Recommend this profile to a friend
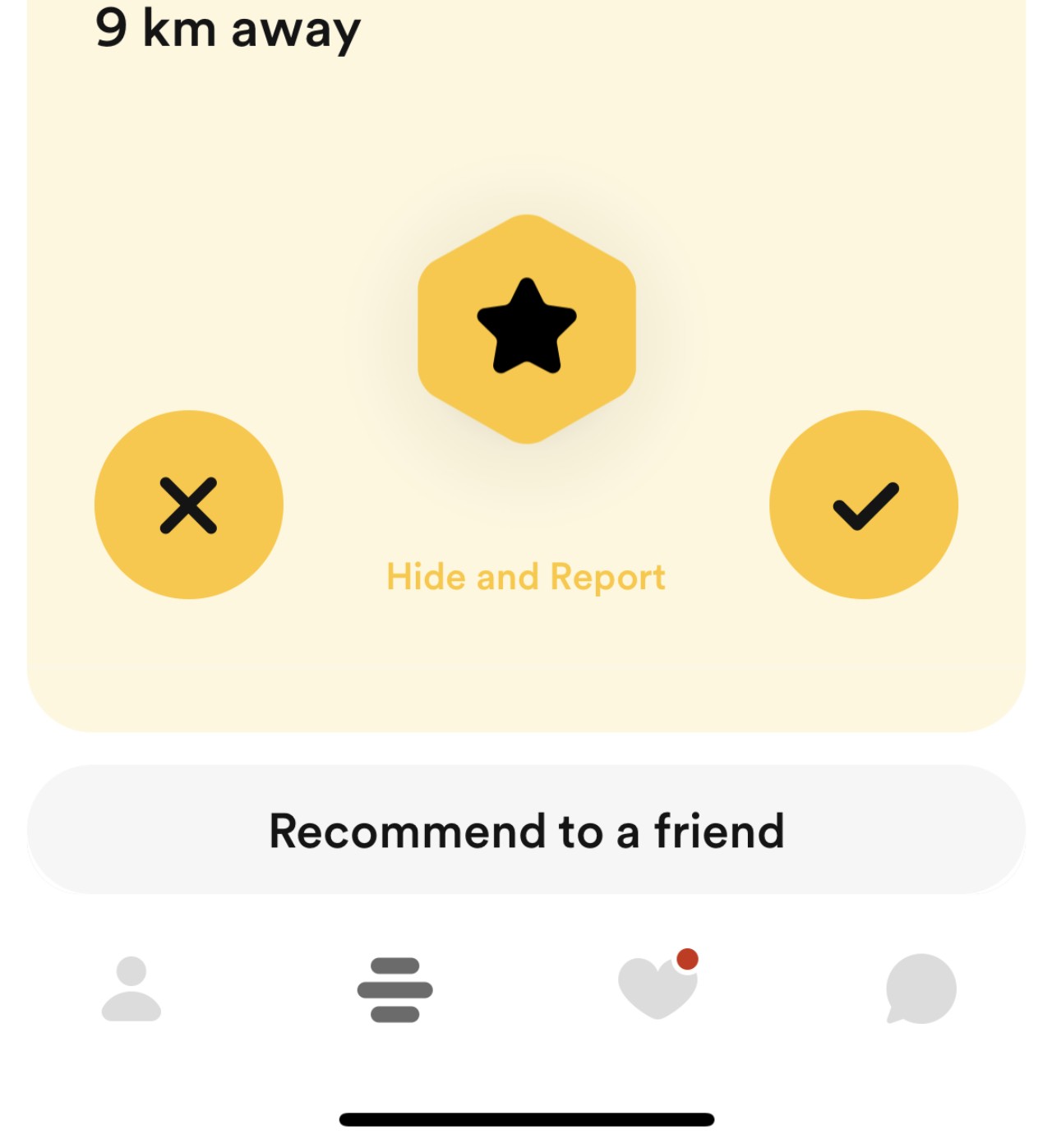Screen dimensions: 1052x1148 [526, 830]
